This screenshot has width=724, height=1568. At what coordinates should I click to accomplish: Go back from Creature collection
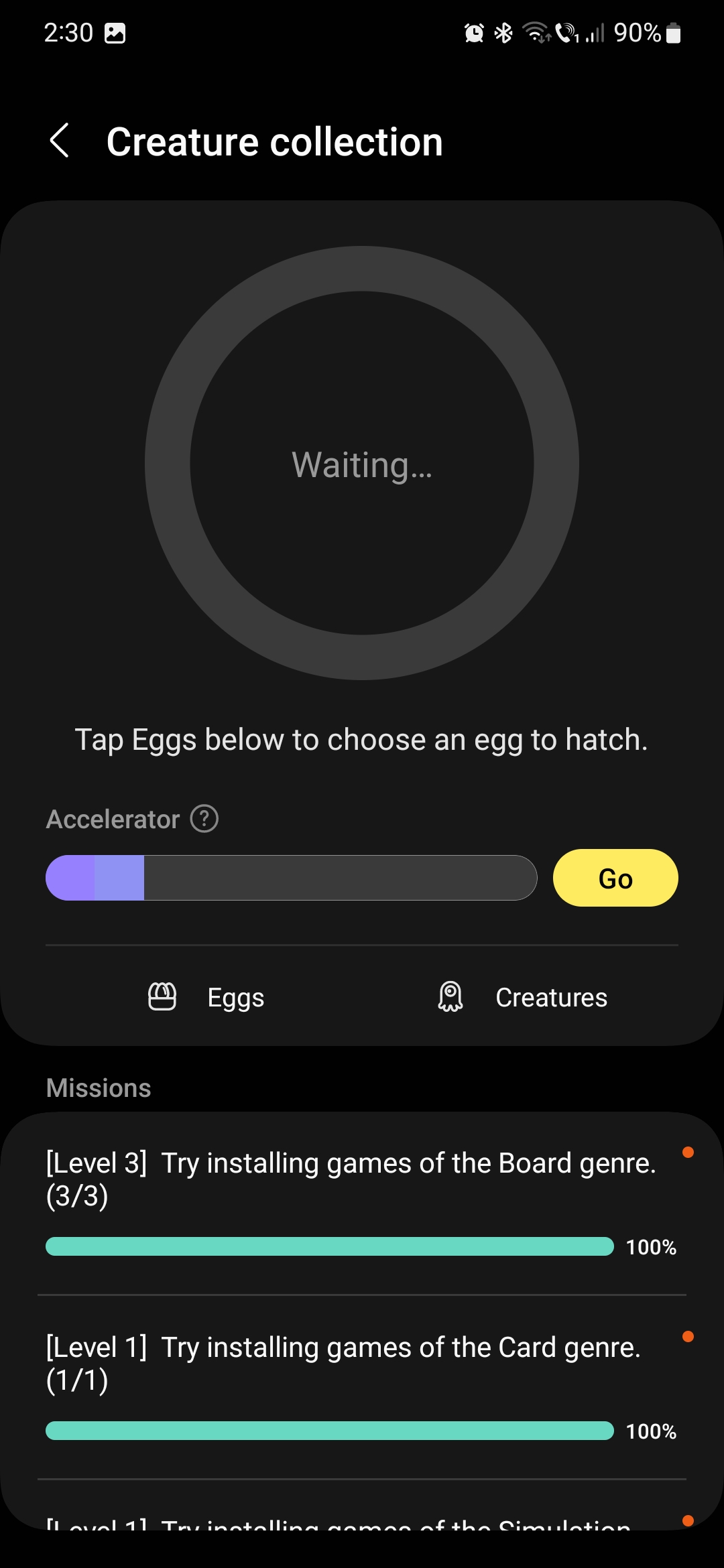[60, 141]
